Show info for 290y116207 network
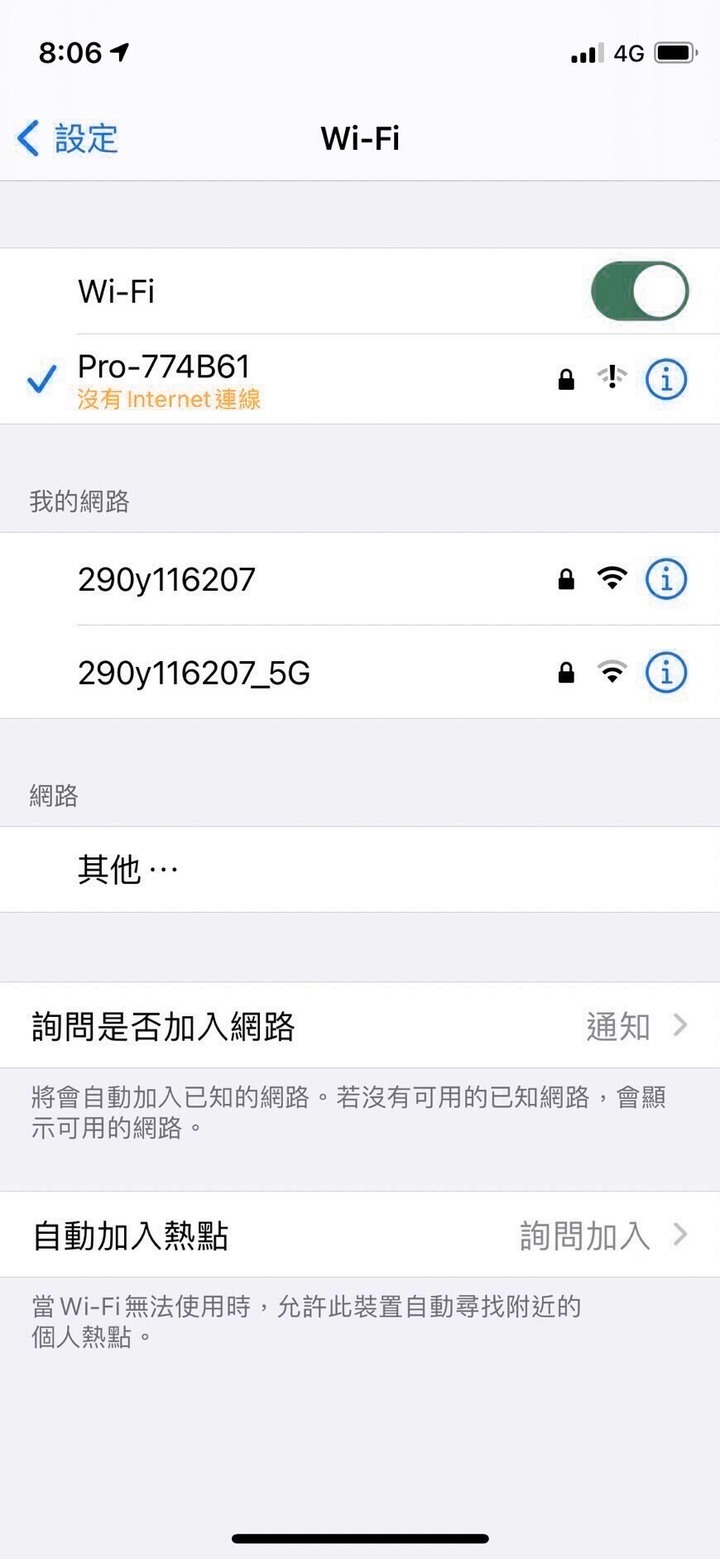The width and height of the screenshot is (720, 1559). [x=666, y=579]
